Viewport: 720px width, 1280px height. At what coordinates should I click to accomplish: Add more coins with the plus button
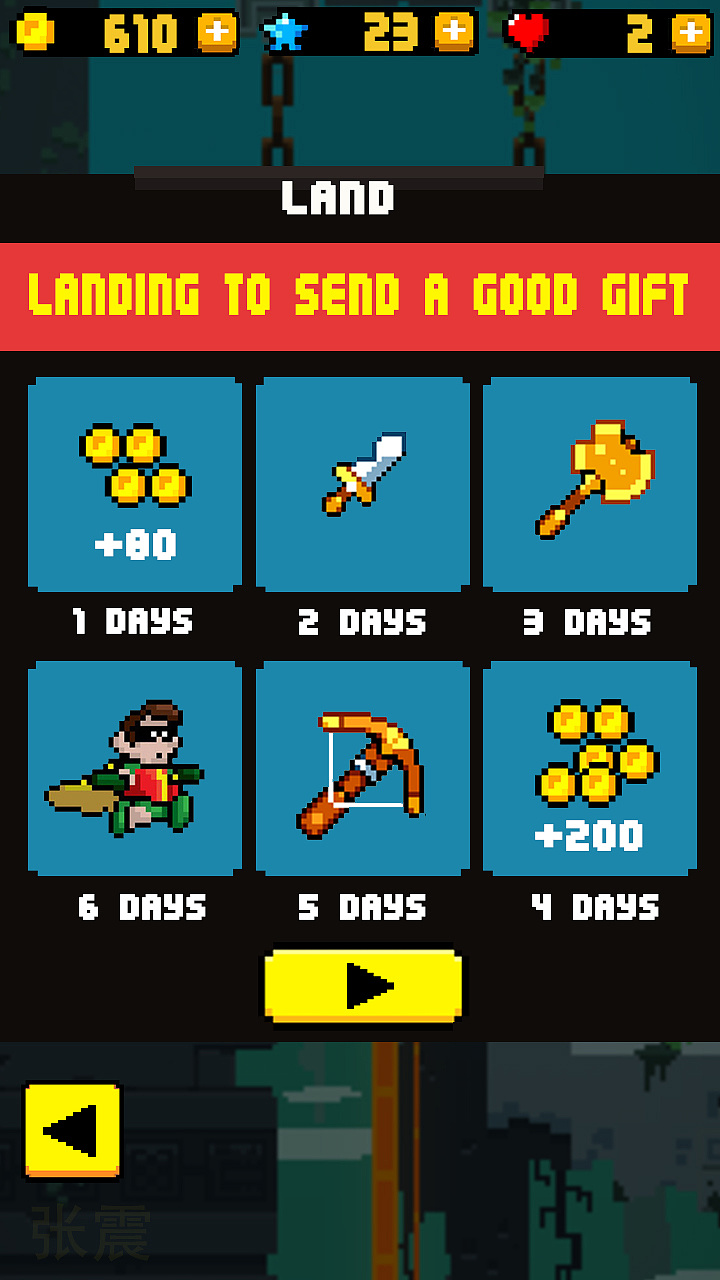pyautogui.click(x=217, y=32)
